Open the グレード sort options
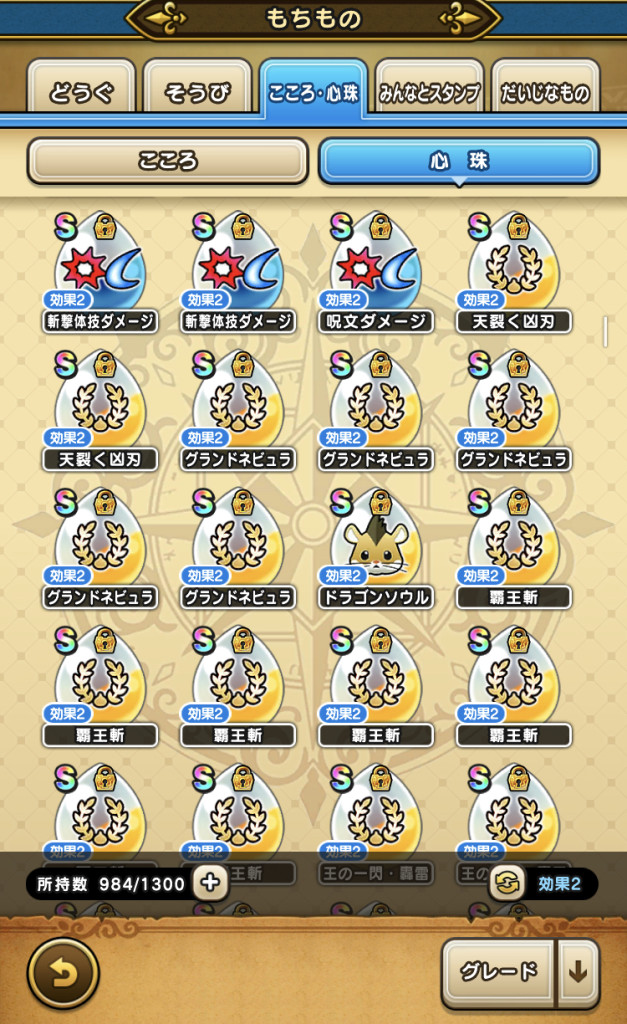627x1024 pixels. click(498, 972)
